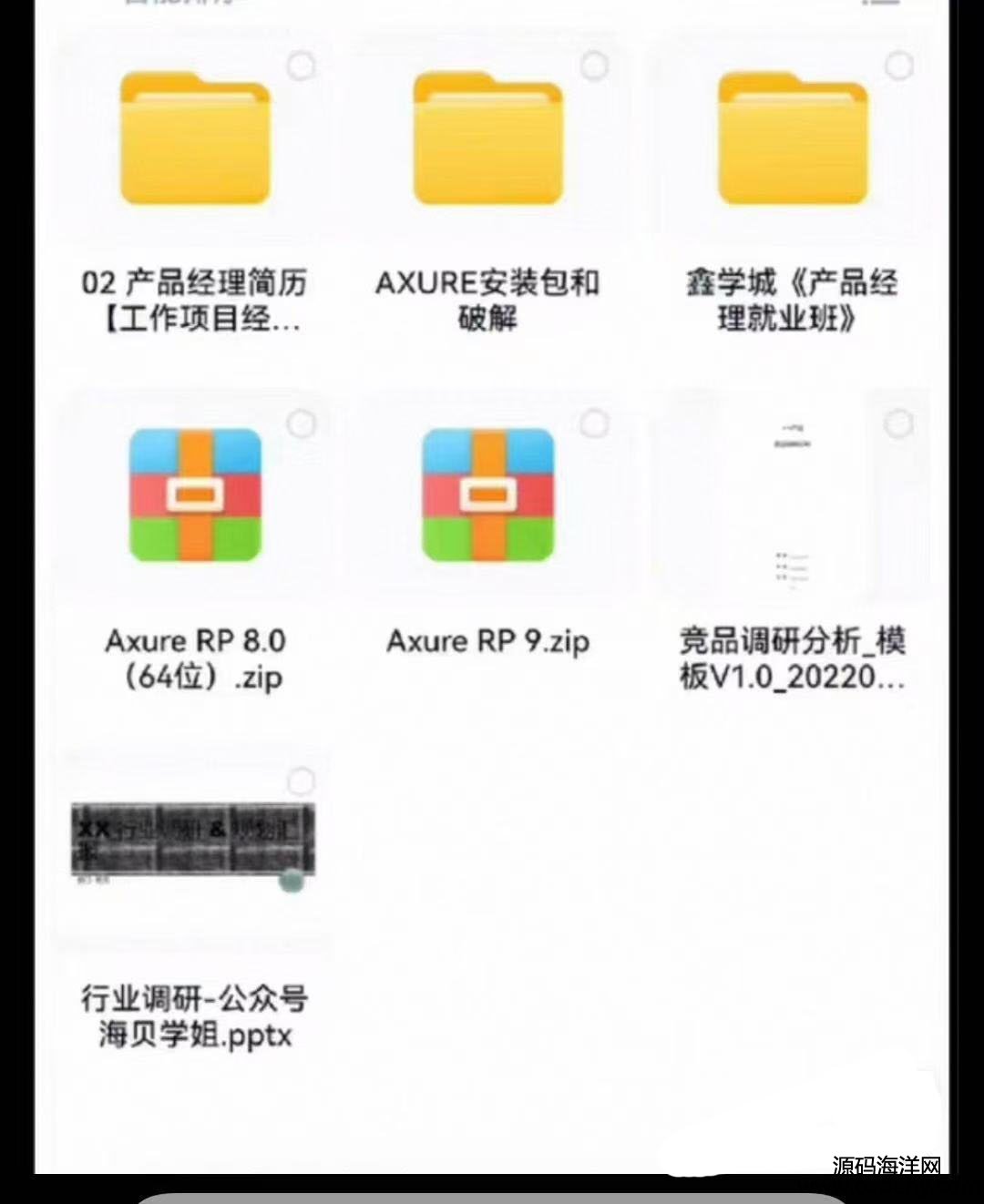This screenshot has width=984, height=1204.
Task: Open Axure RP 8.0（64位）.zip file
Action: (195, 495)
